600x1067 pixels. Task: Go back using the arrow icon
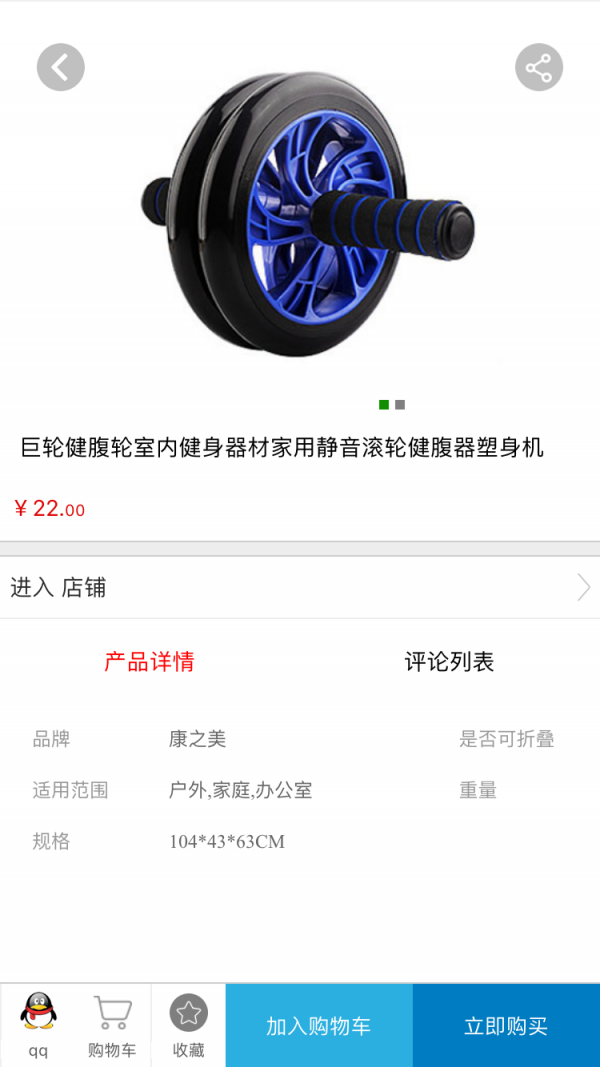click(x=61, y=68)
